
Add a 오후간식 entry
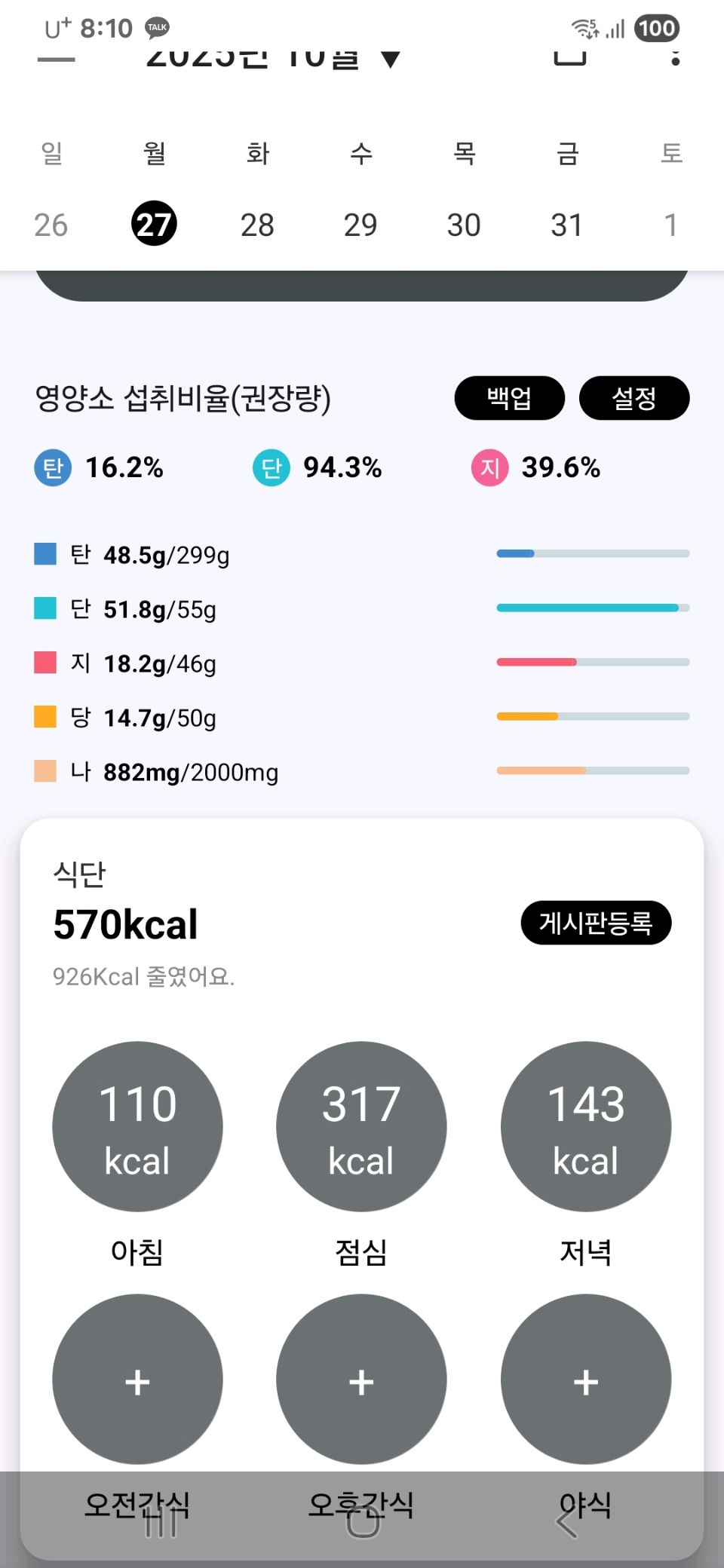click(x=361, y=1380)
